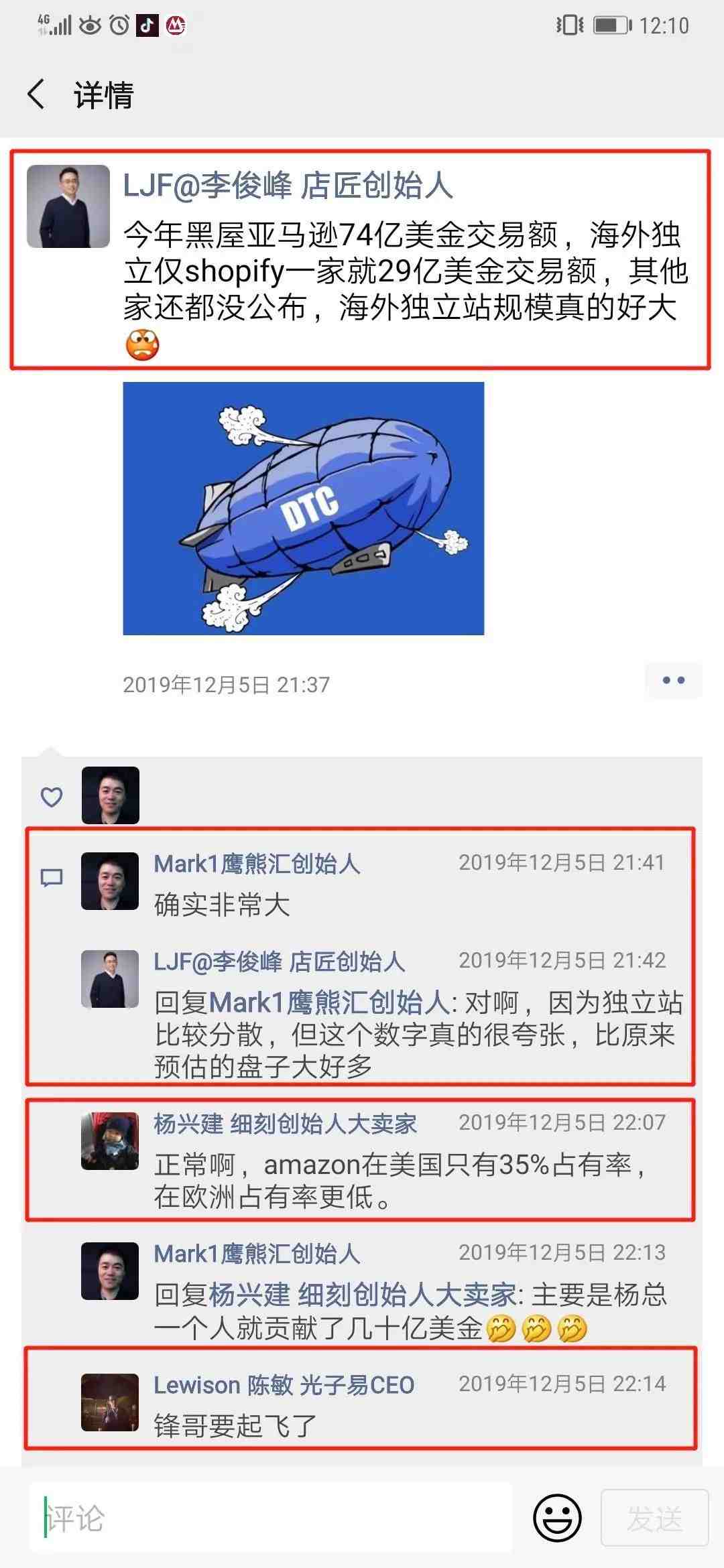Open the emoji picker
This screenshot has height=1568, width=724.
tap(557, 1518)
